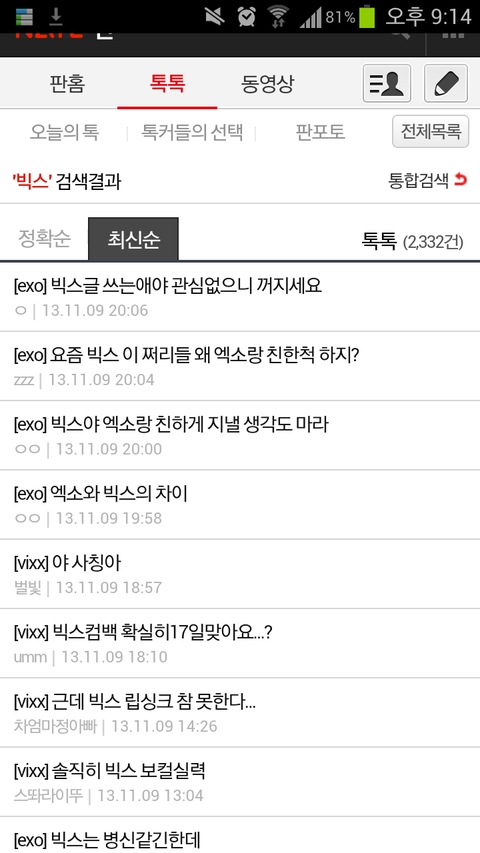Go to 판포토 section
The width and height of the screenshot is (480, 853).
320,132
